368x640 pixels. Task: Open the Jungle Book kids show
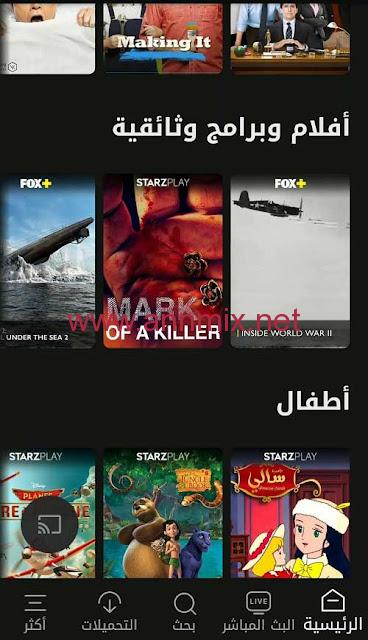click(x=163, y=513)
